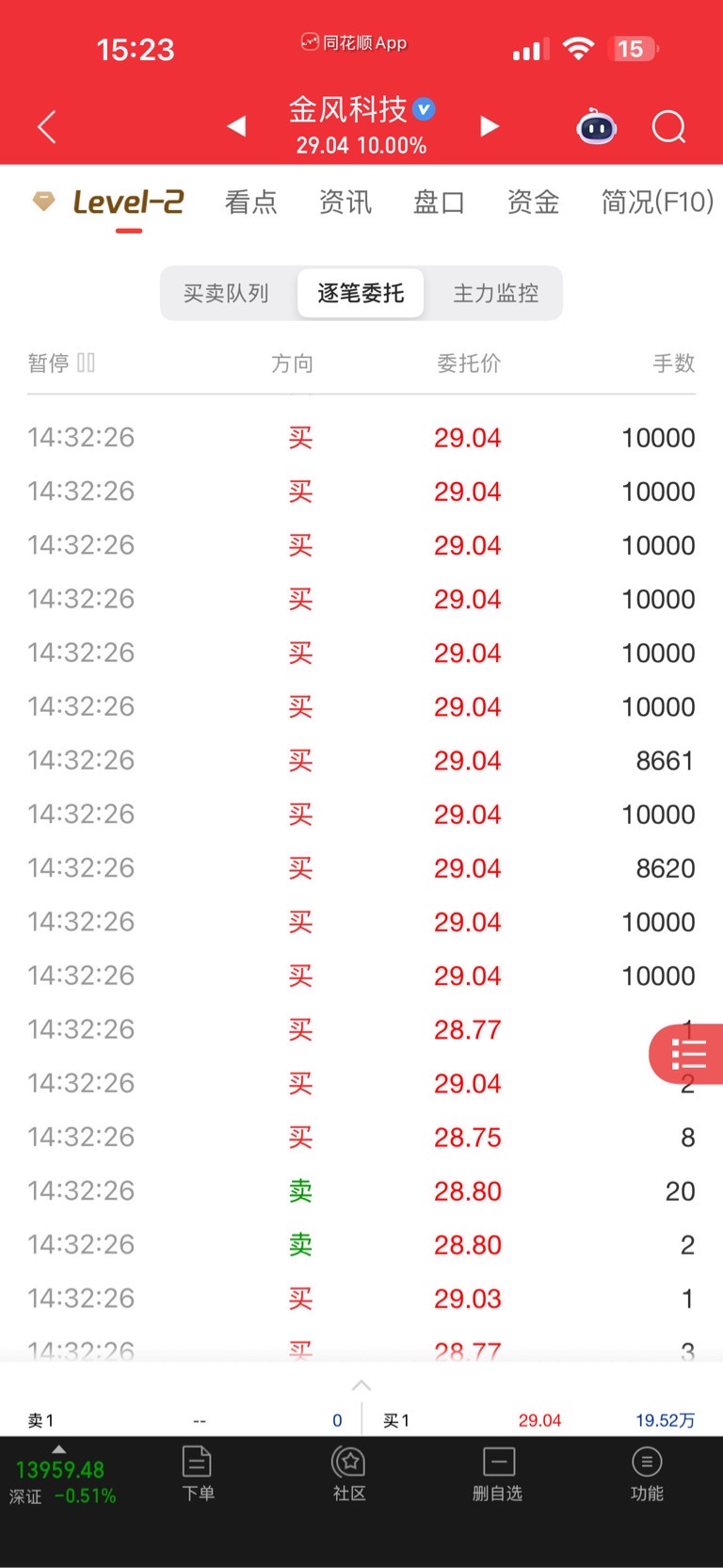Switch to 主力监控 view

(x=496, y=293)
